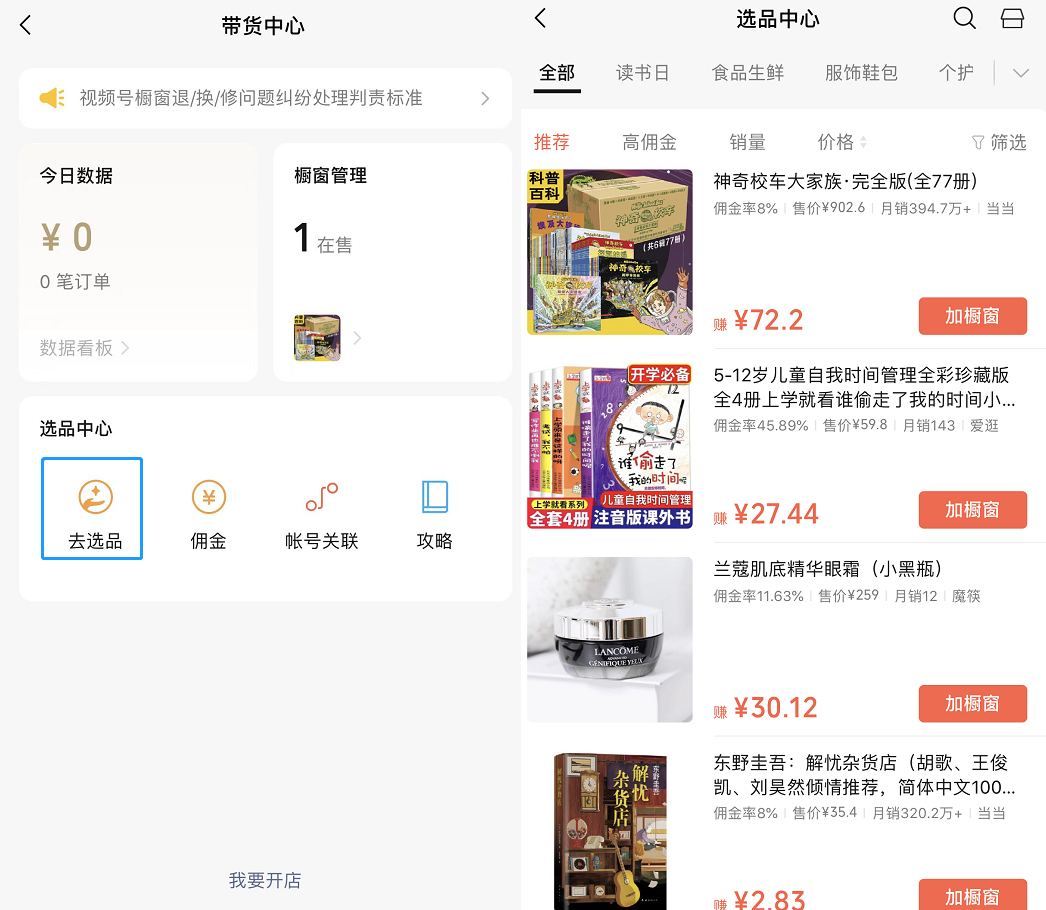1046x910 pixels.
Task: Open the shop window icon
Action: pyautogui.click(x=1012, y=18)
